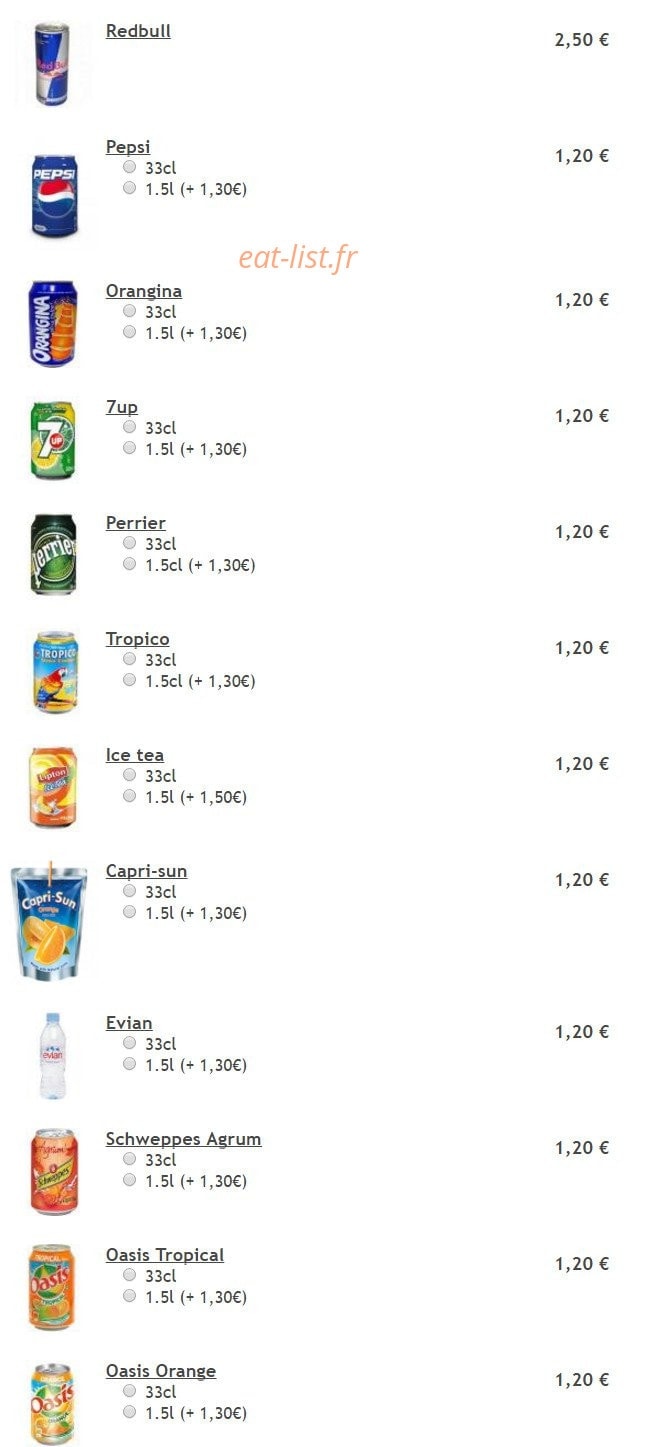Open the Oasis Orange link
The width and height of the screenshot is (651, 1447).
pyautogui.click(x=161, y=1371)
